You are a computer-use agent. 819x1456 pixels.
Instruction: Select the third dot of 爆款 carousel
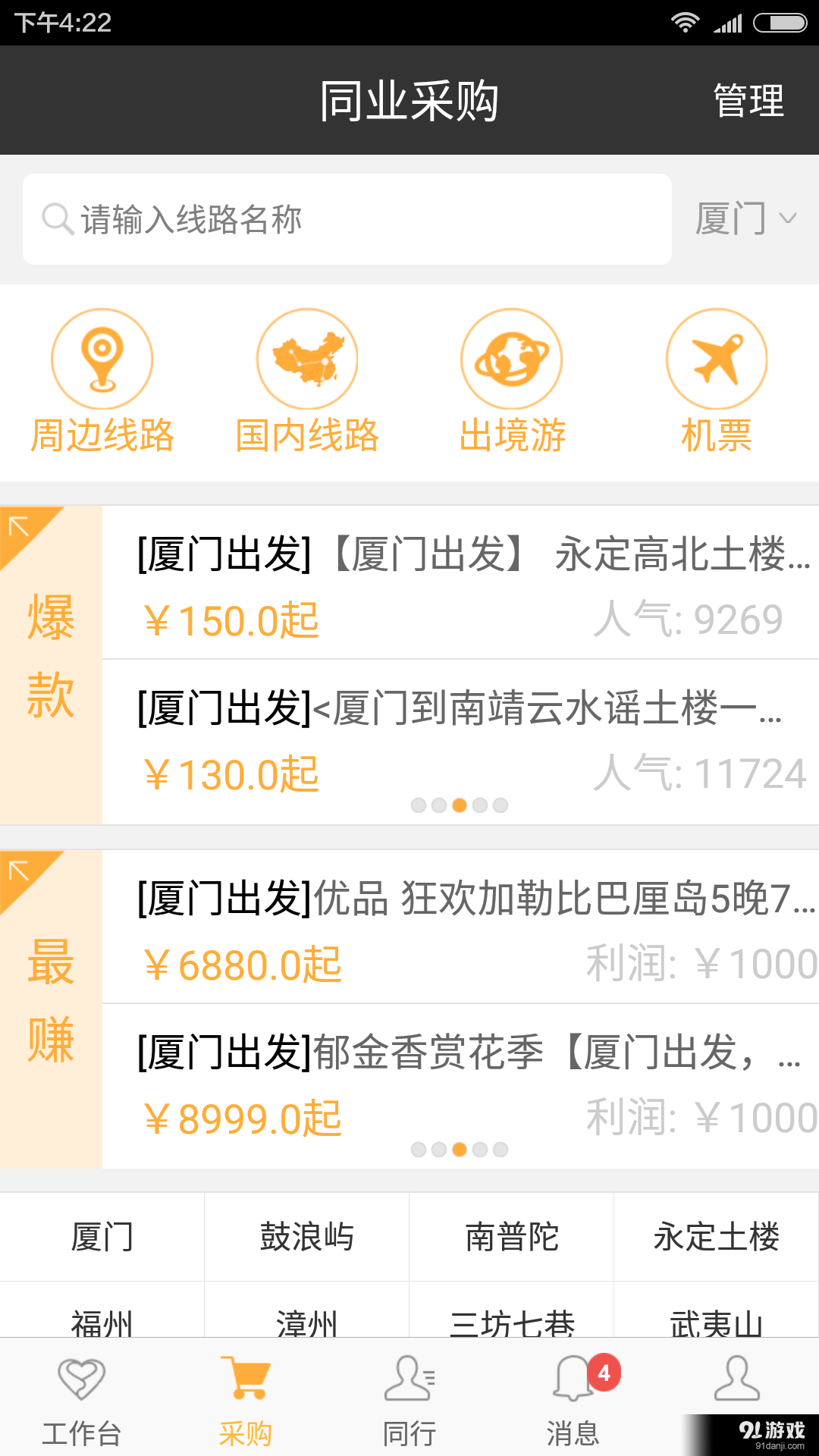click(x=458, y=806)
